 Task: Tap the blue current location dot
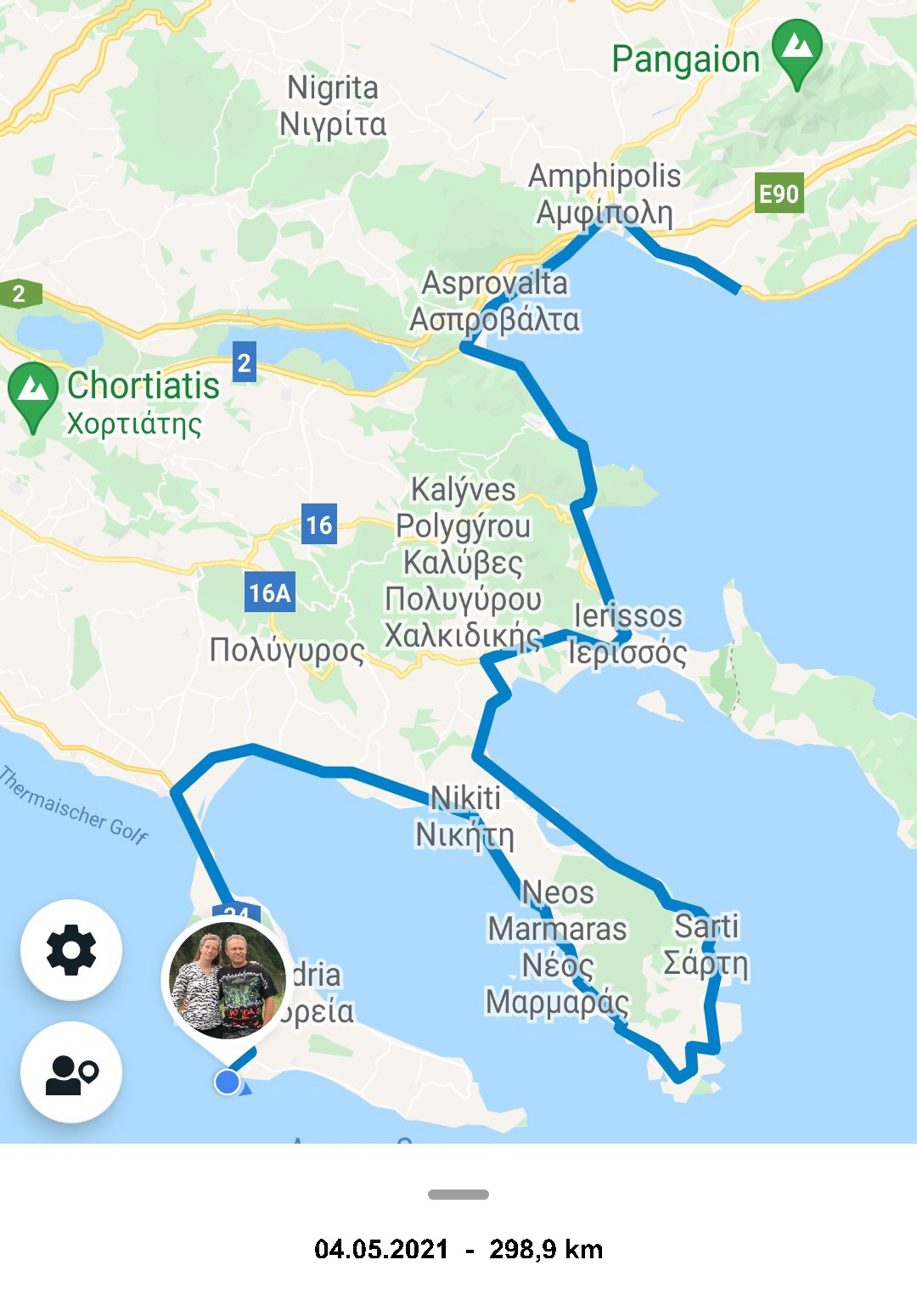(x=227, y=1082)
